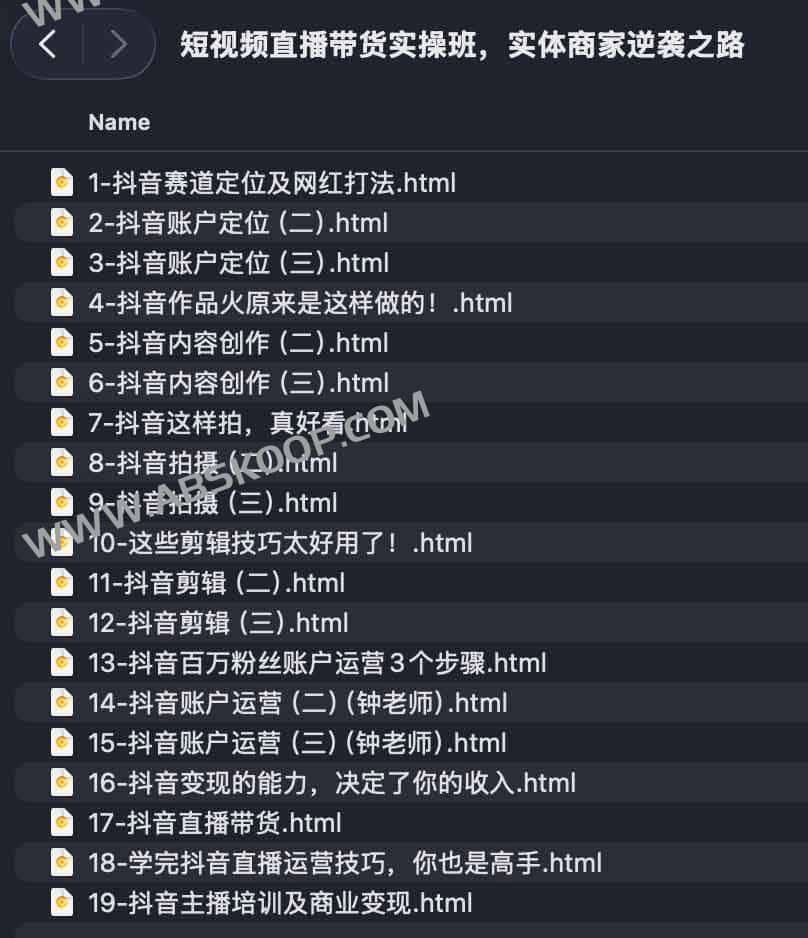Click the icon next to 17-抖音直播带货
The height and width of the screenshot is (938, 808).
pyautogui.click(x=62, y=823)
